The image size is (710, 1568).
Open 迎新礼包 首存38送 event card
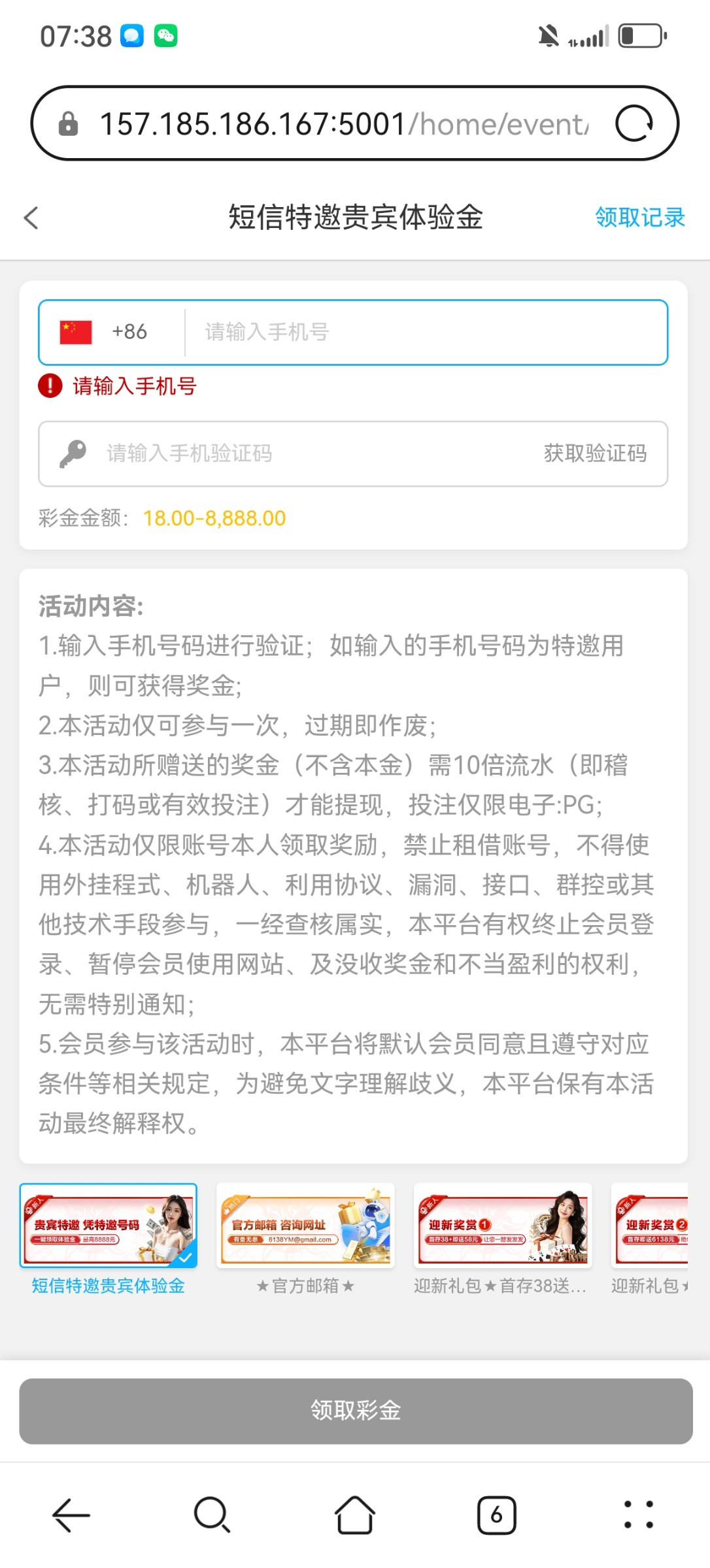[503, 1226]
